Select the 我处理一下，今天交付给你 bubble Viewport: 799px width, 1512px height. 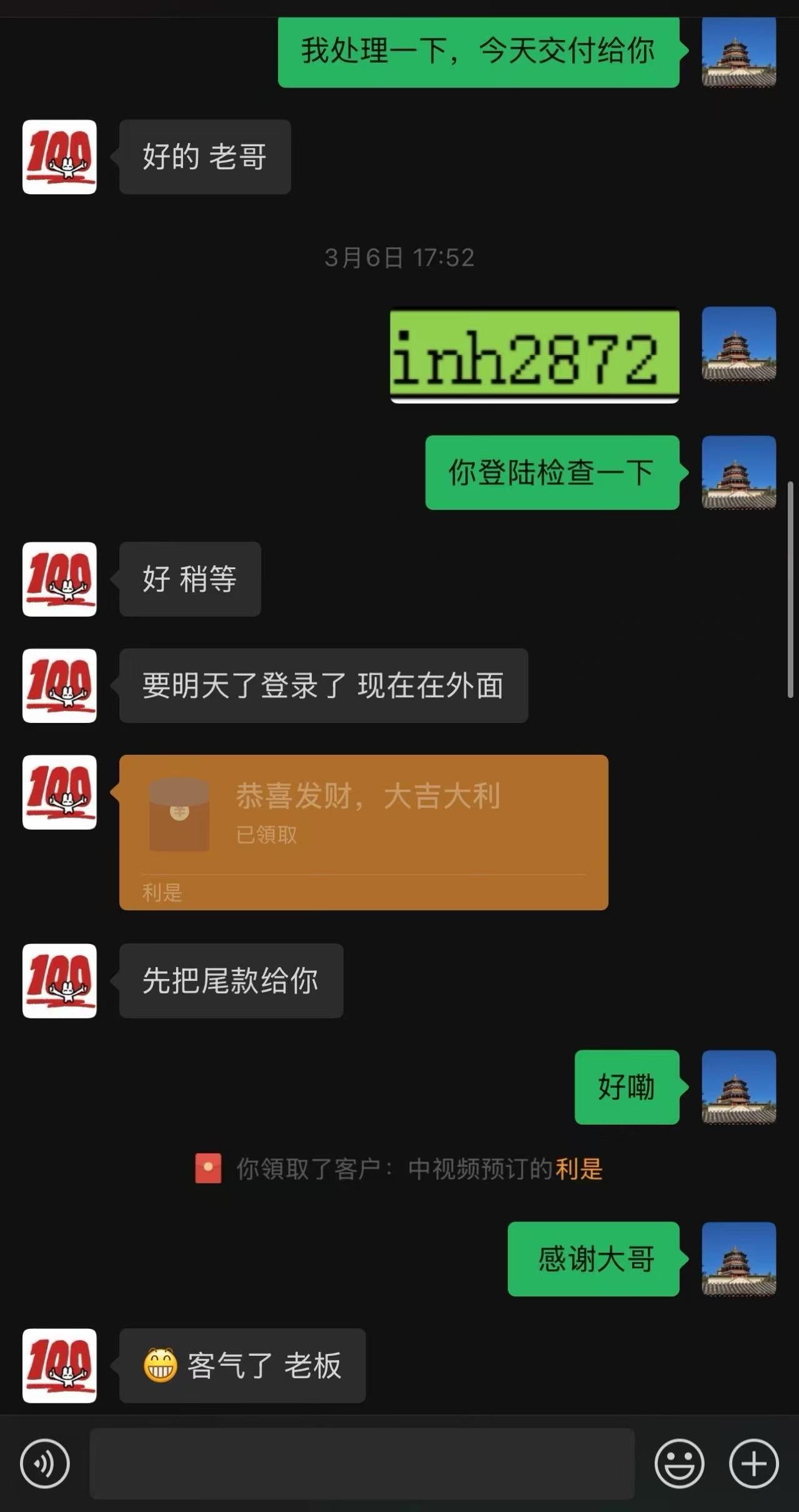(x=478, y=53)
